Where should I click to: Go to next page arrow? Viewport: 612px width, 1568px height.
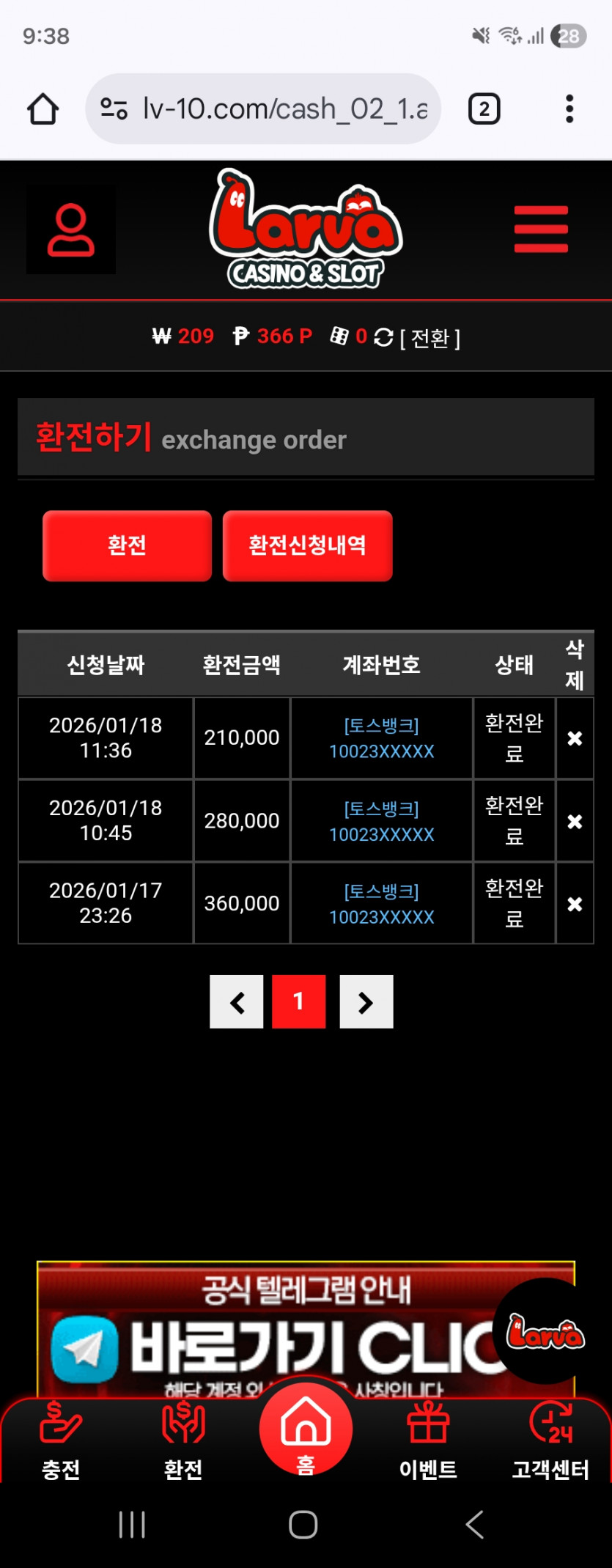point(366,1001)
